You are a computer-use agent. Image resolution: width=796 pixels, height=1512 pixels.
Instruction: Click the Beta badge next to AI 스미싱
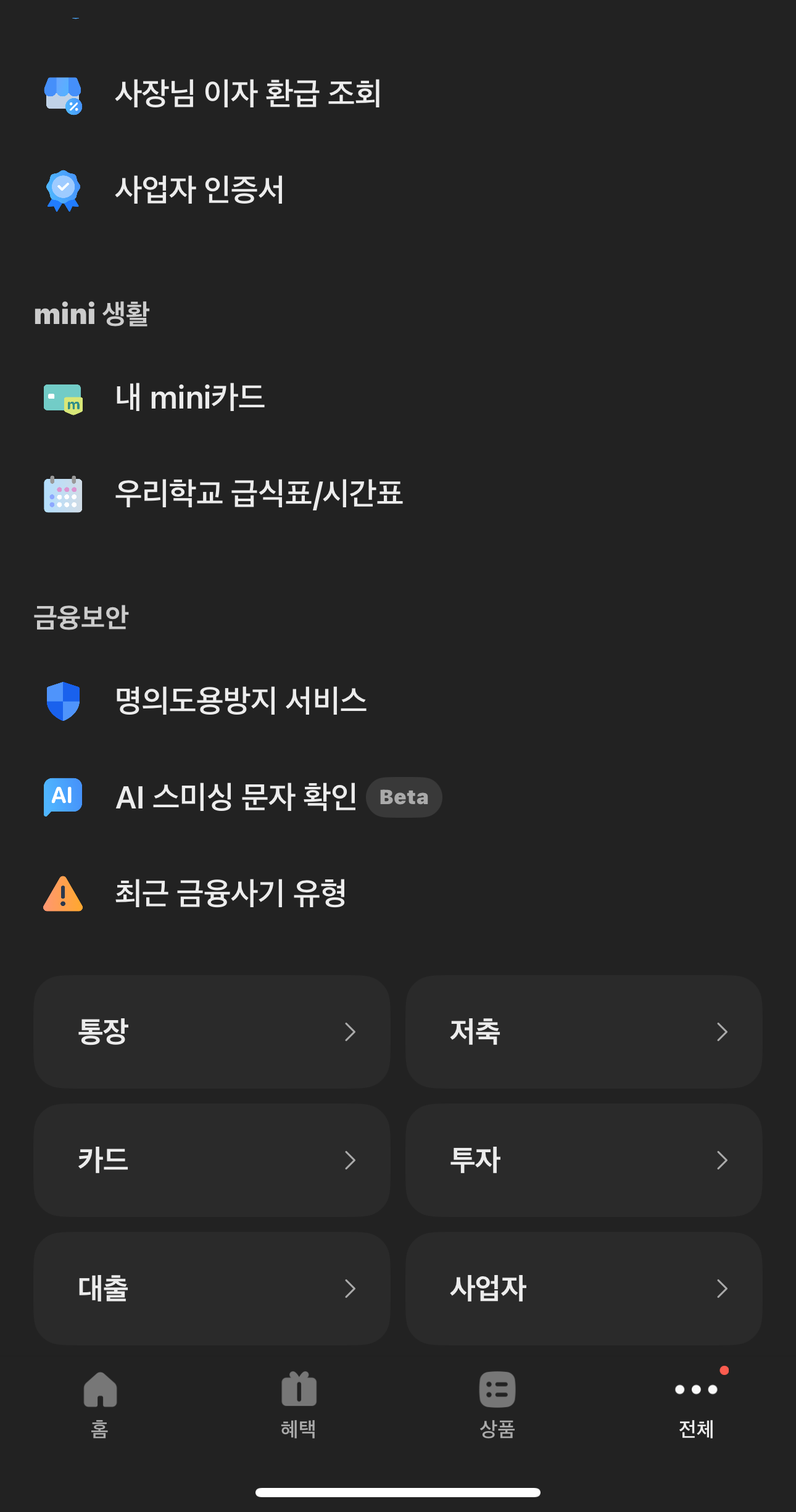[404, 797]
